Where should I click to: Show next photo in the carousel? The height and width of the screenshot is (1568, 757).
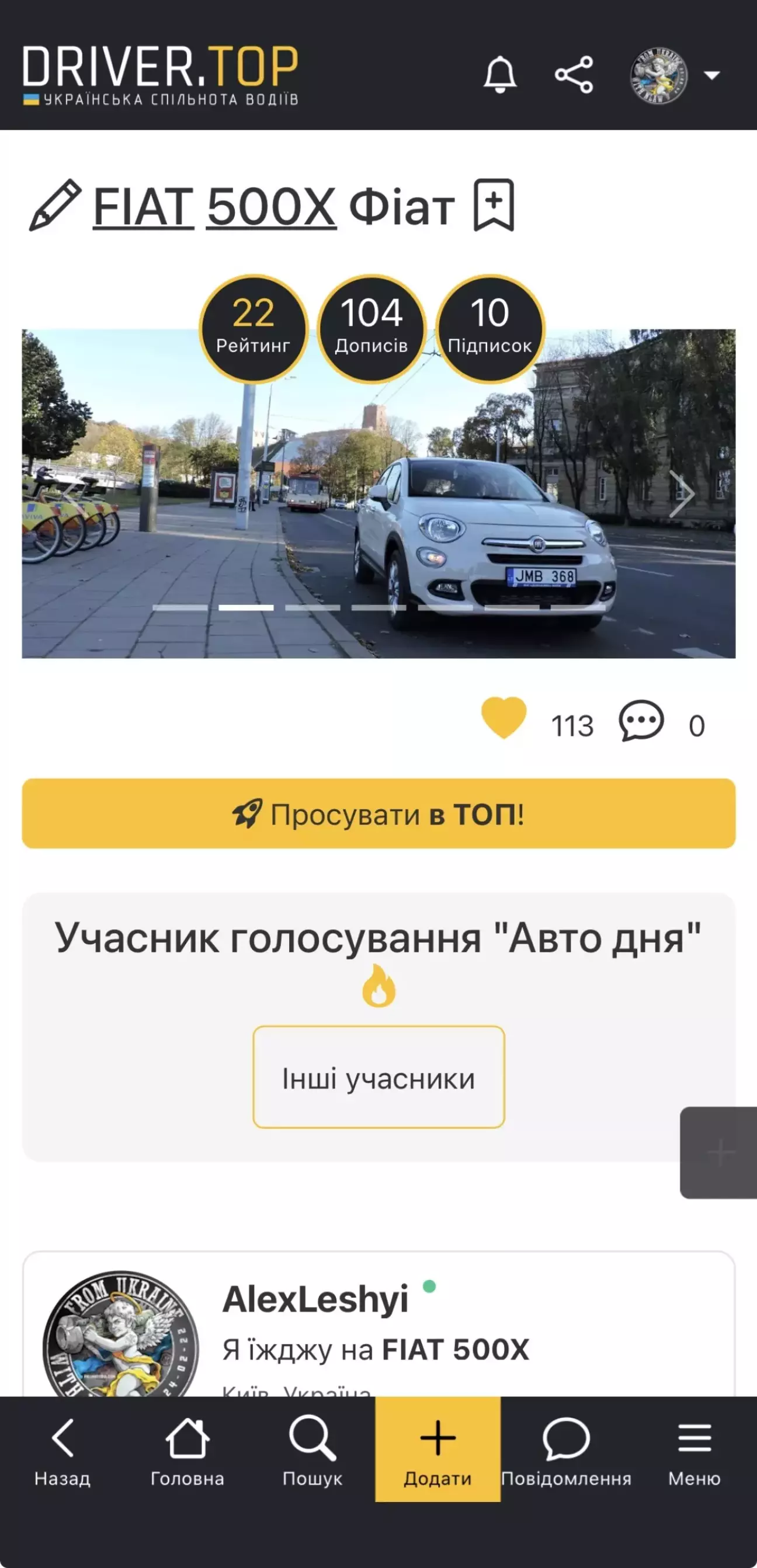click(681, 493)
